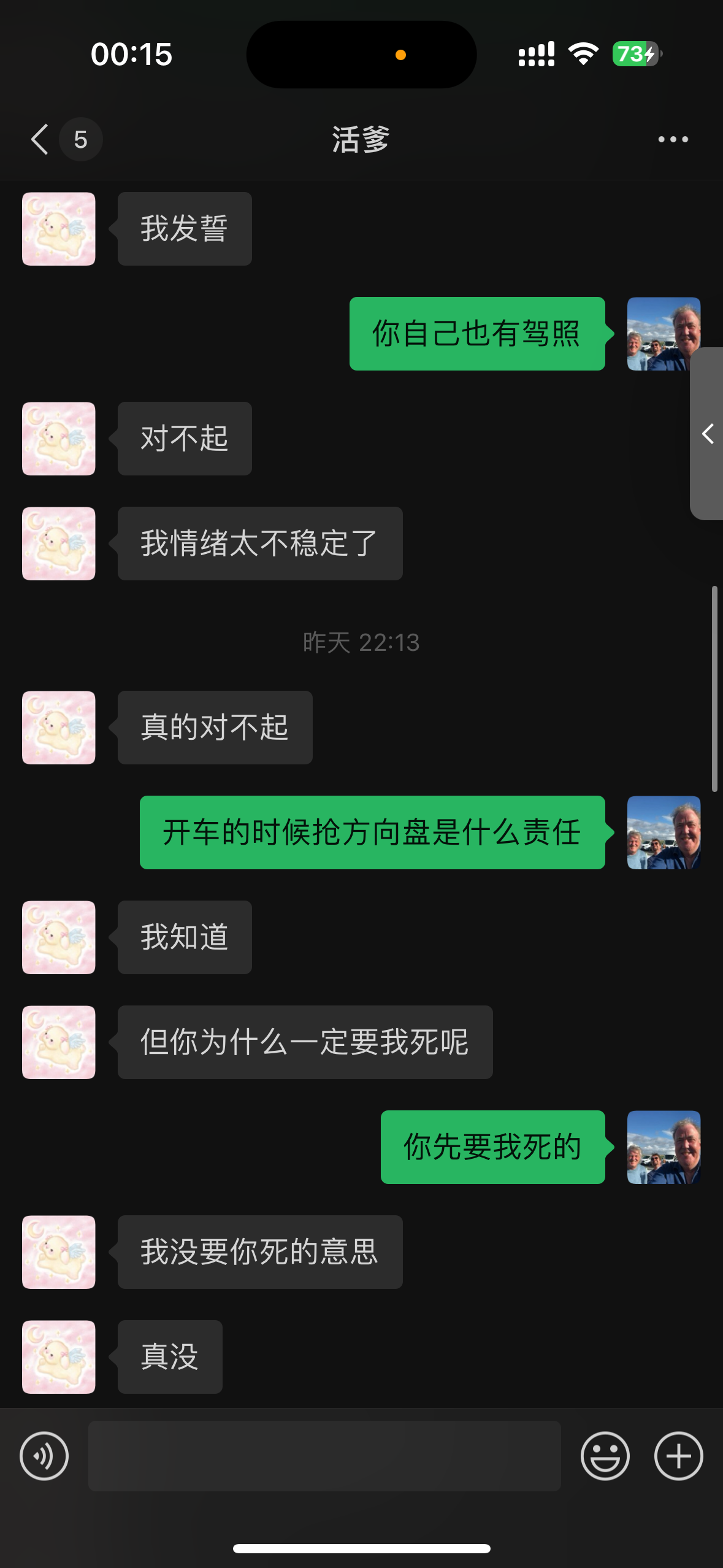Go back to the chat list
This screenshot has height=1568, width=723.
pos(40,139)
